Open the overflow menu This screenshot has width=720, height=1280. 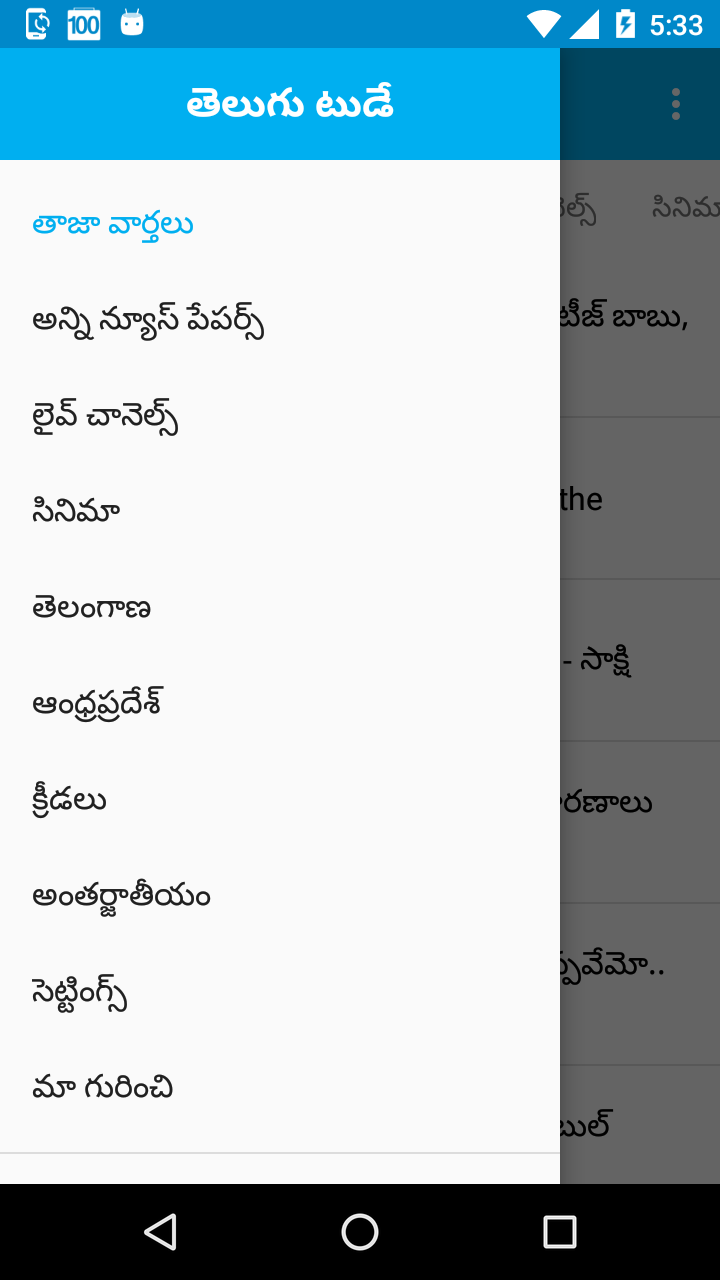(676, 104)
